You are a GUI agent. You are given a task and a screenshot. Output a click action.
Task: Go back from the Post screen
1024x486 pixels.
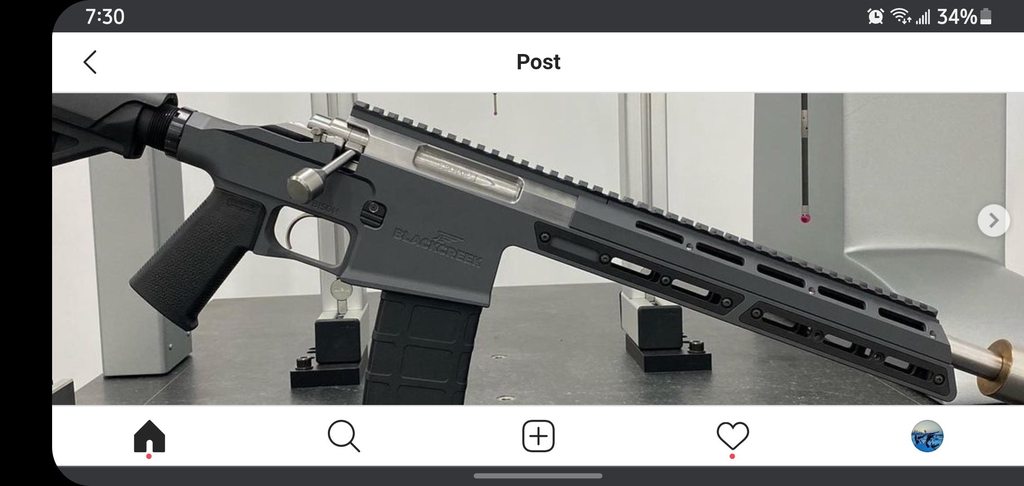(90, 62)
